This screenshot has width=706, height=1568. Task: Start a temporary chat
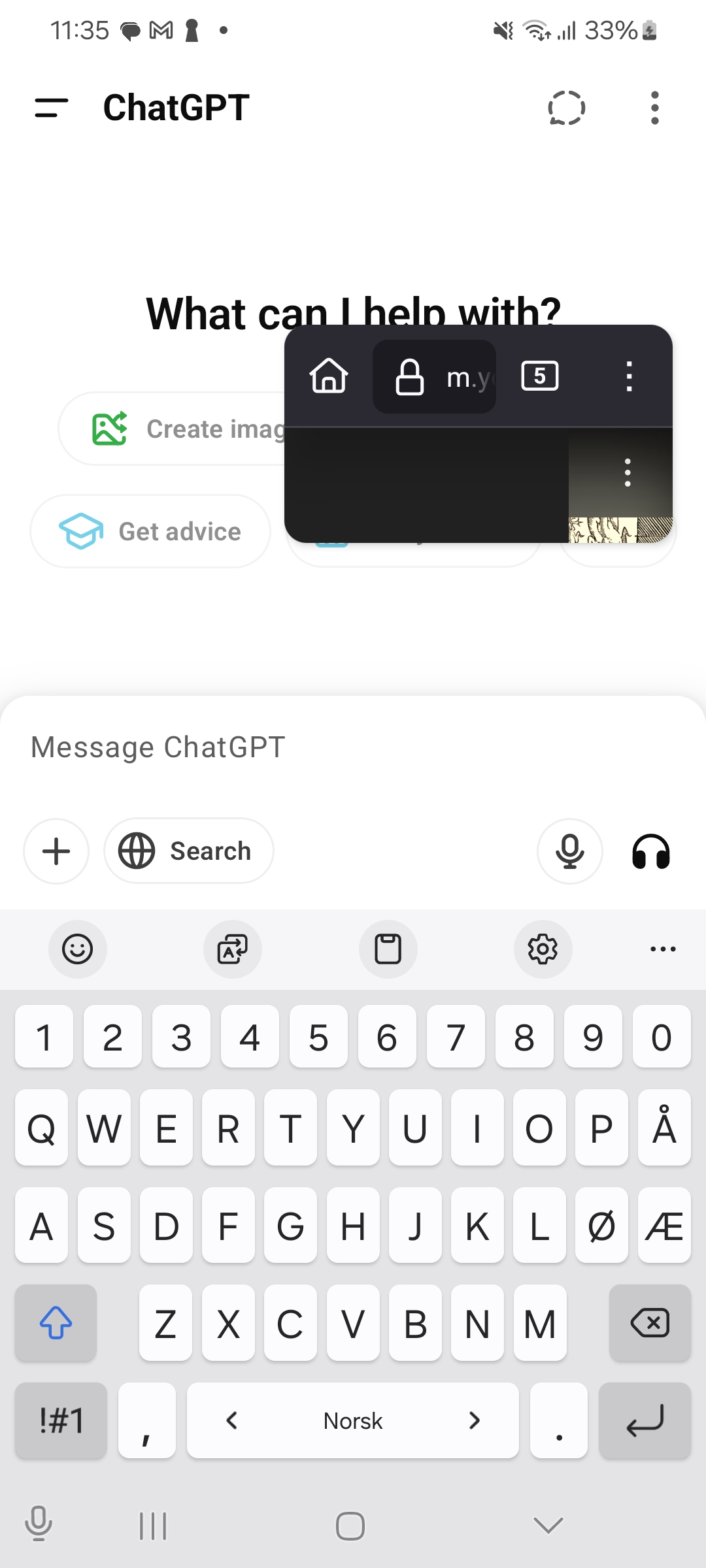[x=566, y=108]
